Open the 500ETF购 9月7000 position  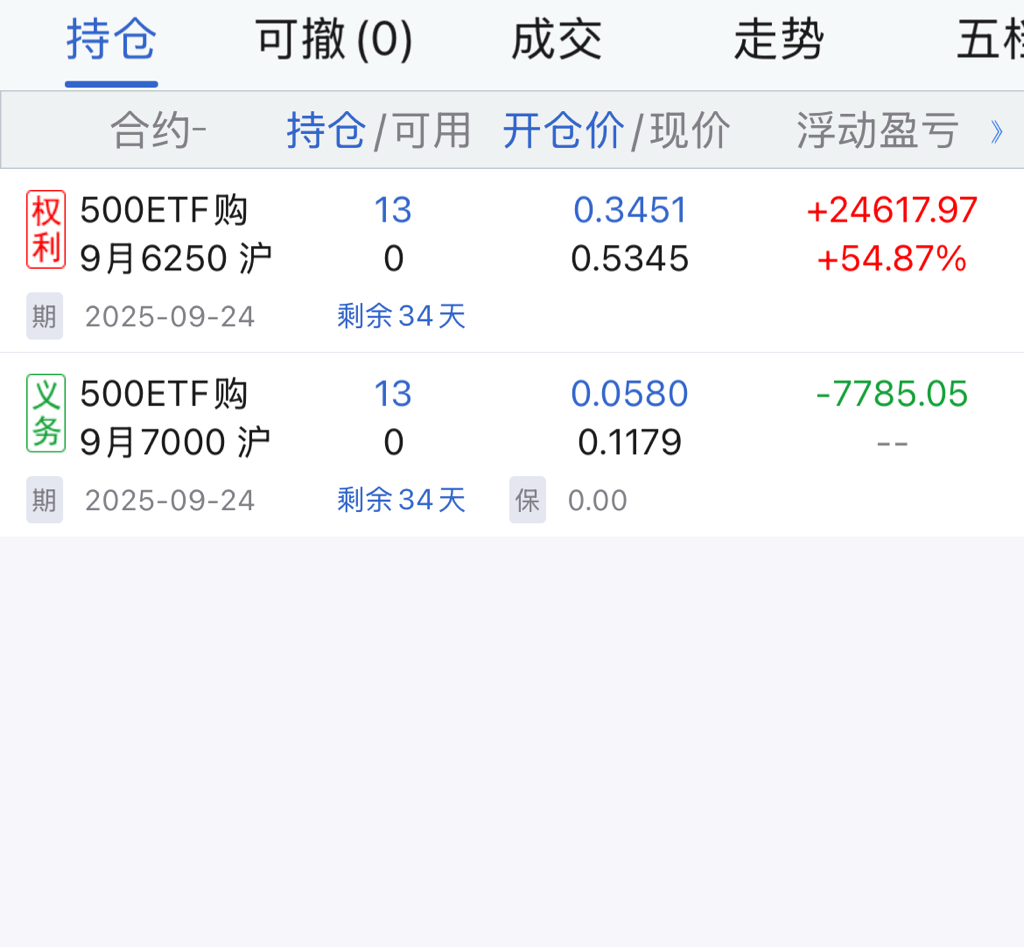[x=175, y=418]
